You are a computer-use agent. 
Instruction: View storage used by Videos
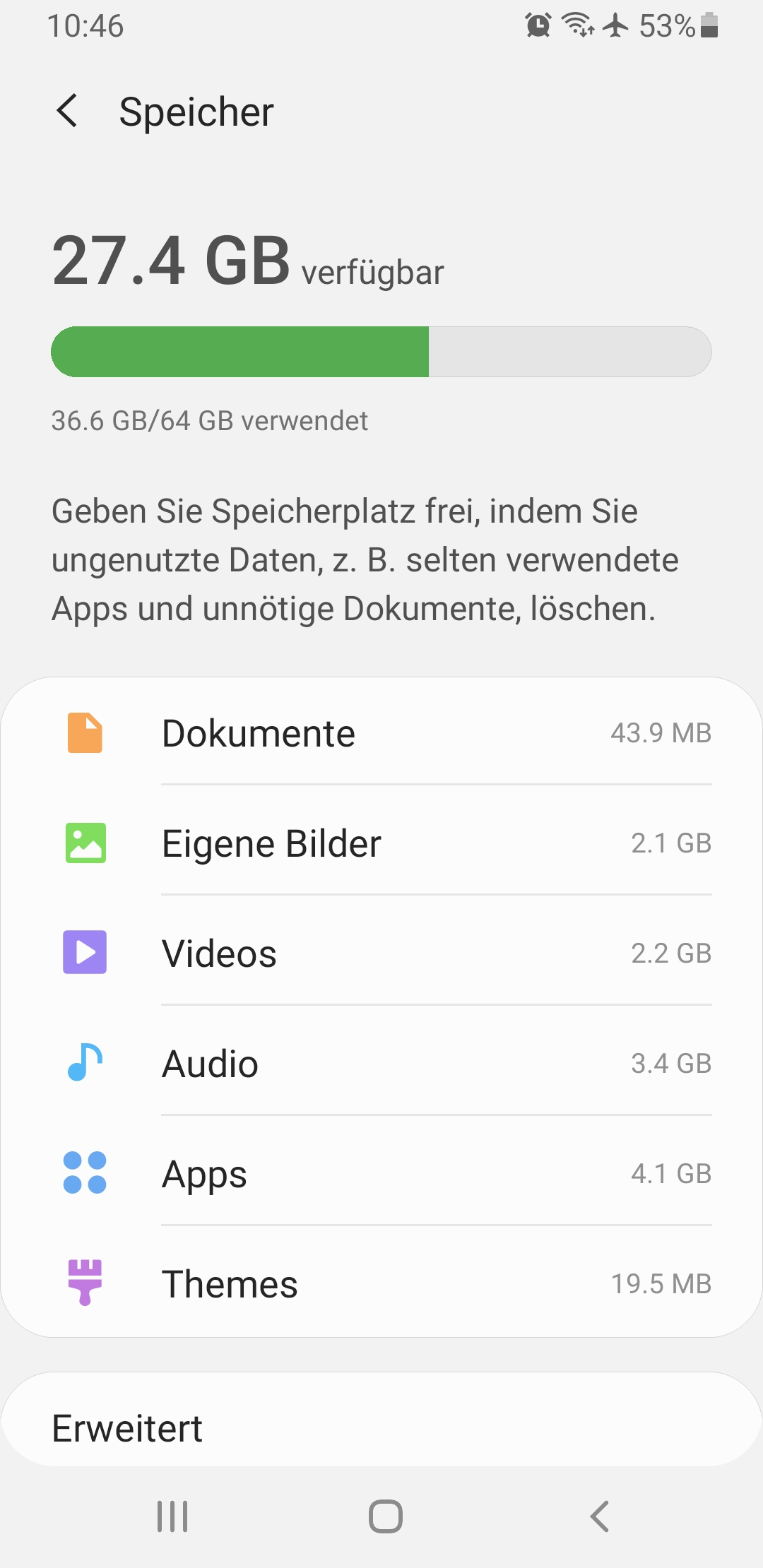[x=381, y=954]
